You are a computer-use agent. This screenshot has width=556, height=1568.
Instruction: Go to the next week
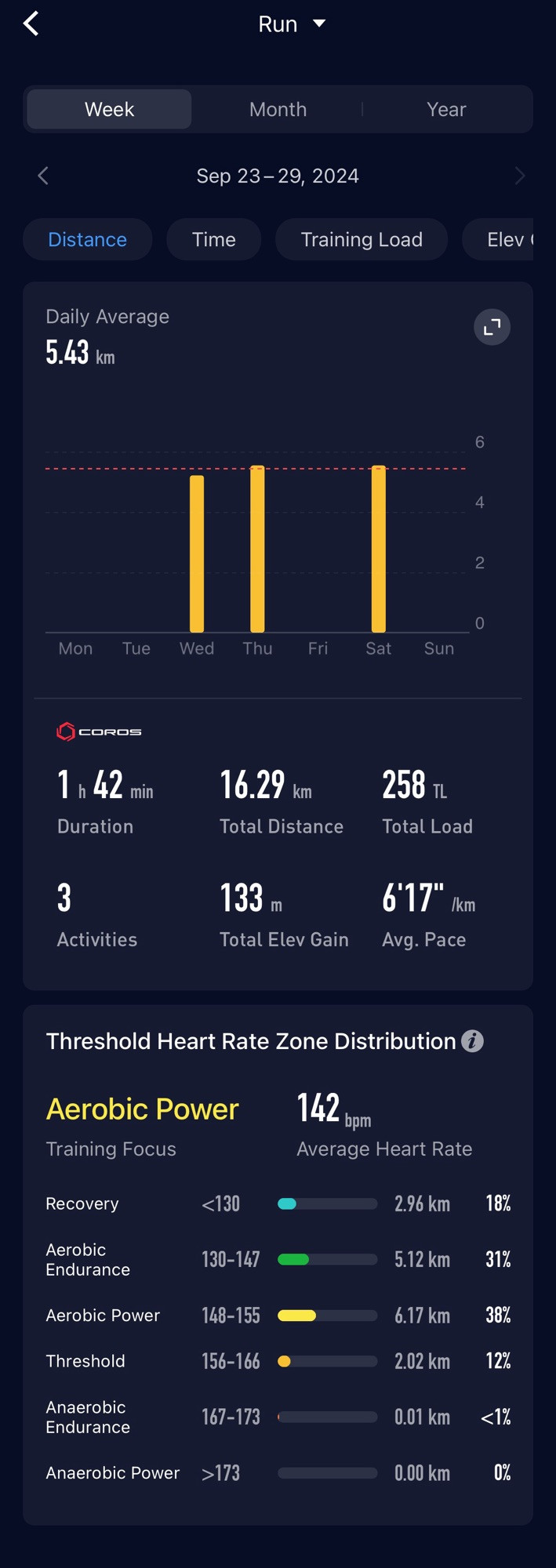click(x=519, y=176)
